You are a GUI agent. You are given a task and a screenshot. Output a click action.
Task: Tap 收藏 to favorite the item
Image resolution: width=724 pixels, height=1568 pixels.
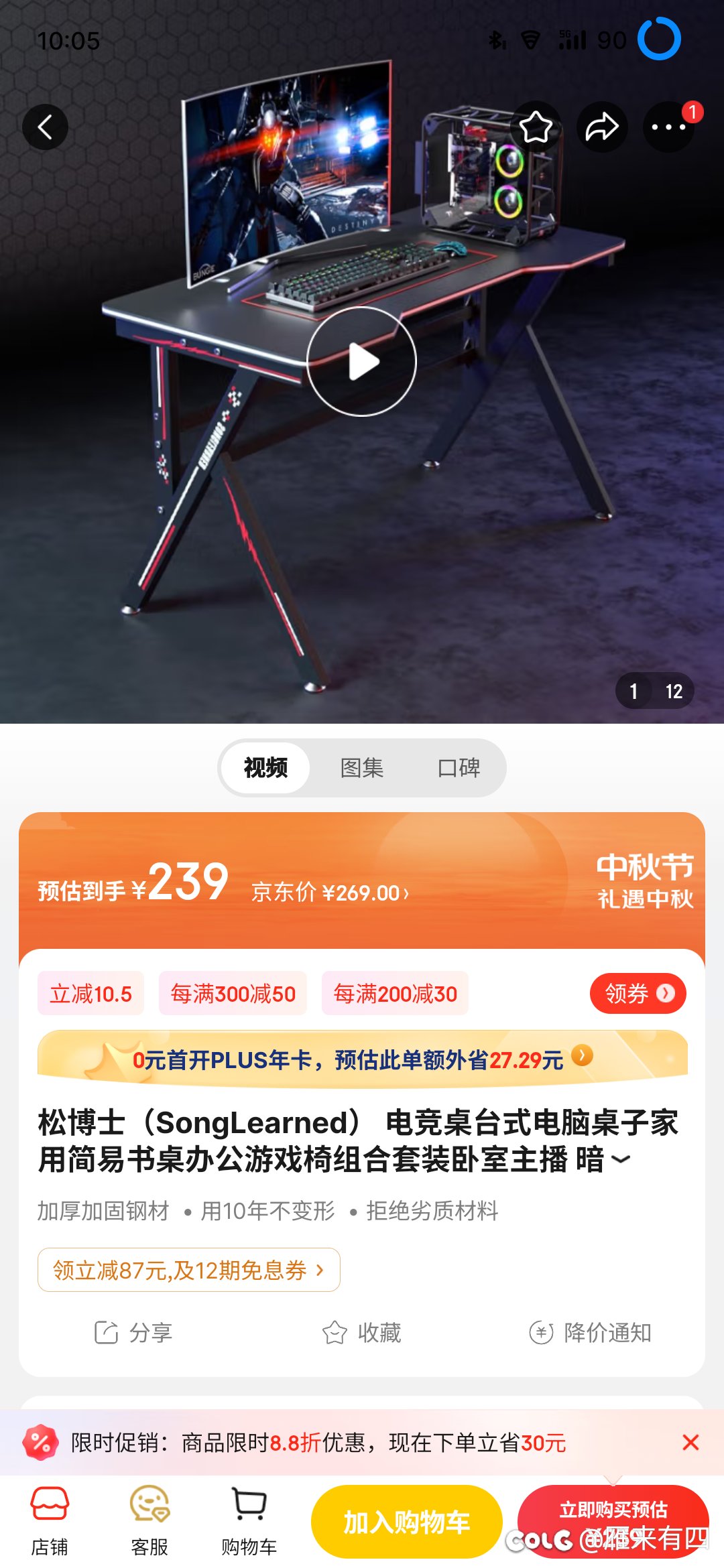point(361,1332)
